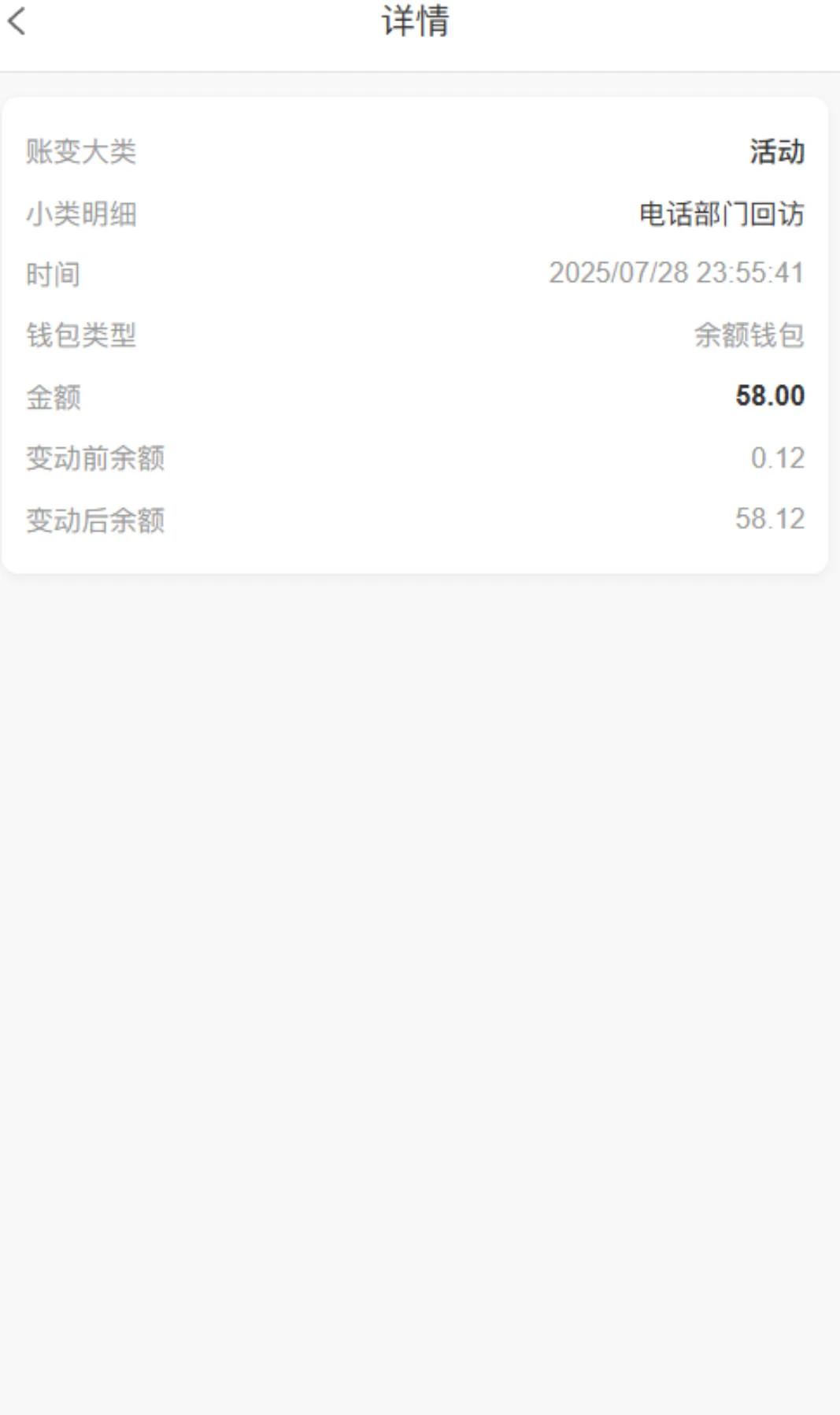Screen dimensions: 840x1415
Task: Select the 余额钱包 wallet value
Action: (749, 335)
